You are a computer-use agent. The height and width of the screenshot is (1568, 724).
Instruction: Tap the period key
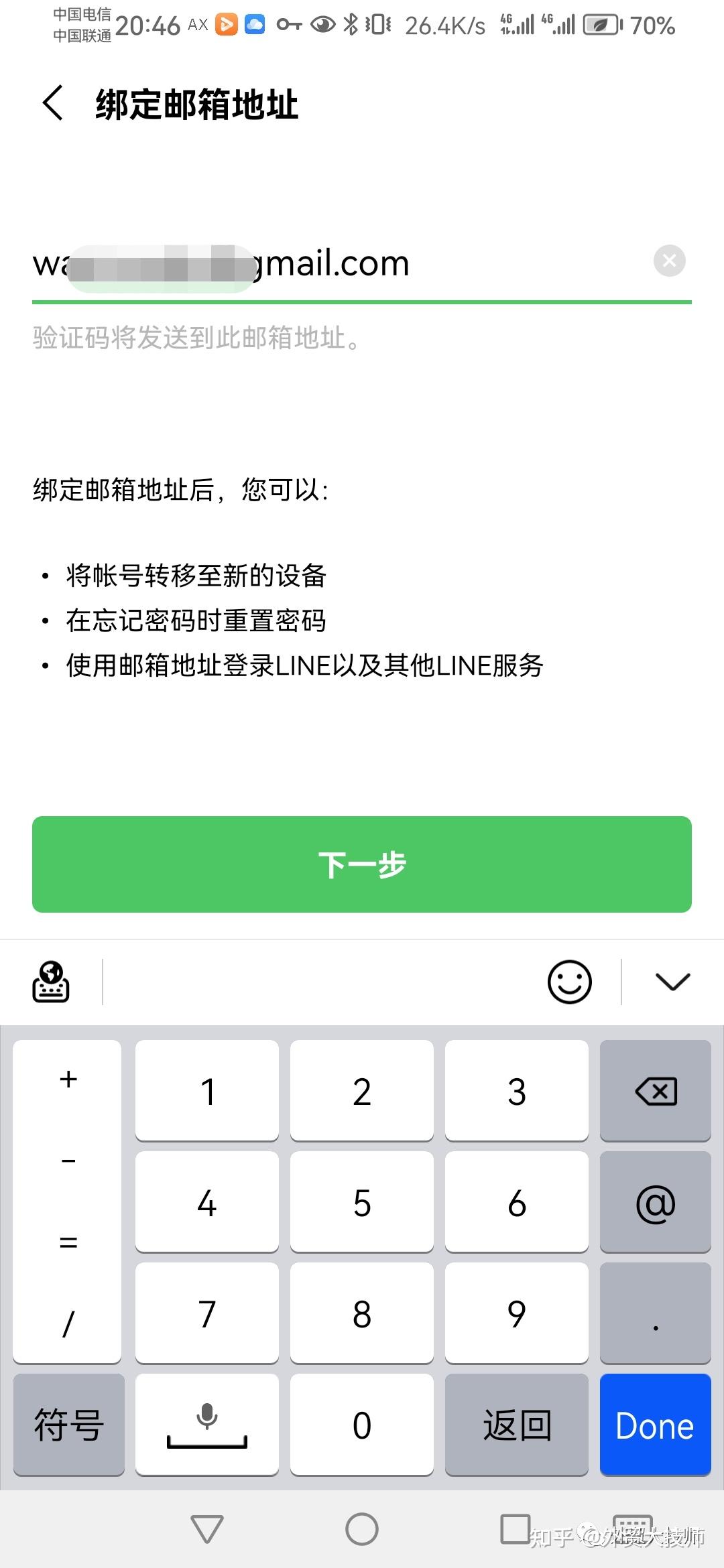655,1313
